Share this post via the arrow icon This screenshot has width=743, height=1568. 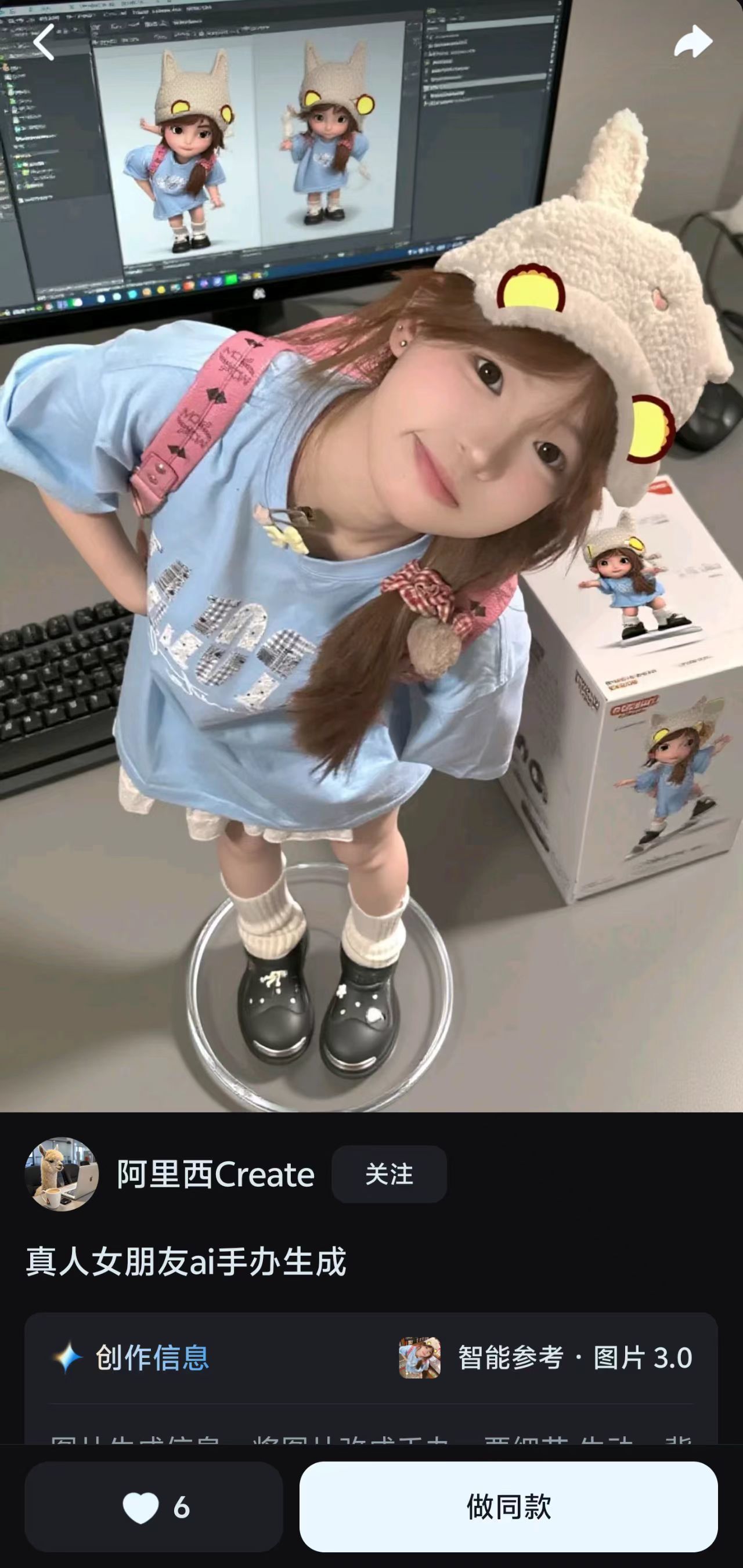click(x=692, y=41)
